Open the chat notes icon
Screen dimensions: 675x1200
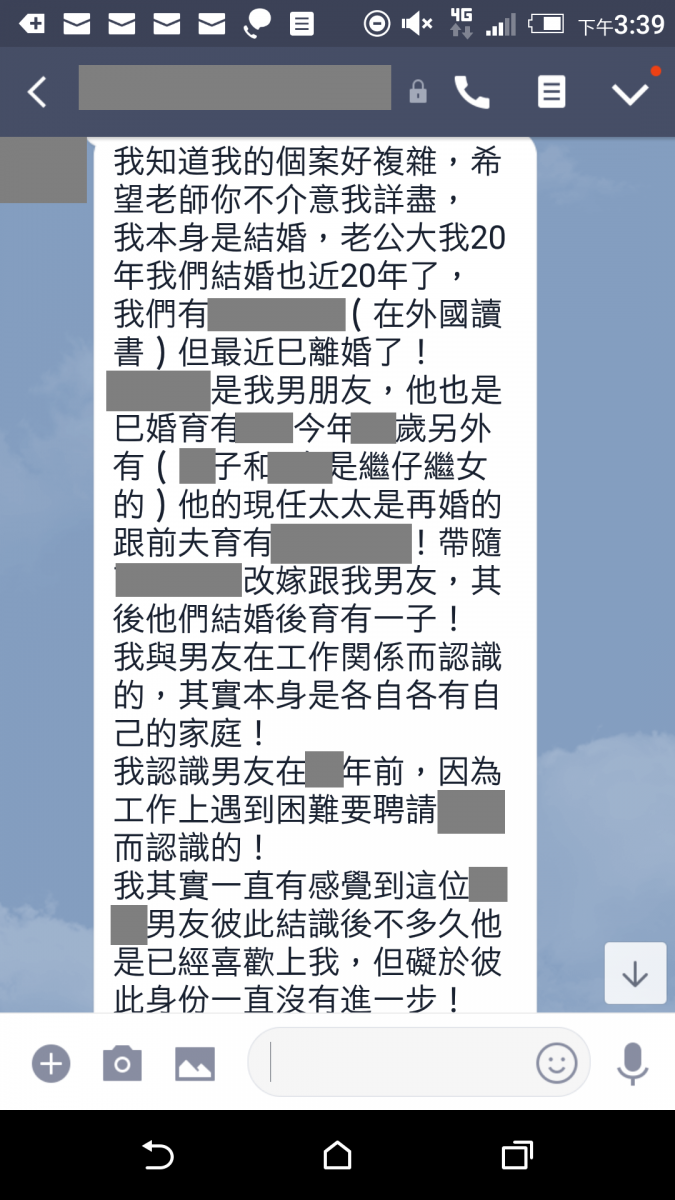[x=551, y=92]
